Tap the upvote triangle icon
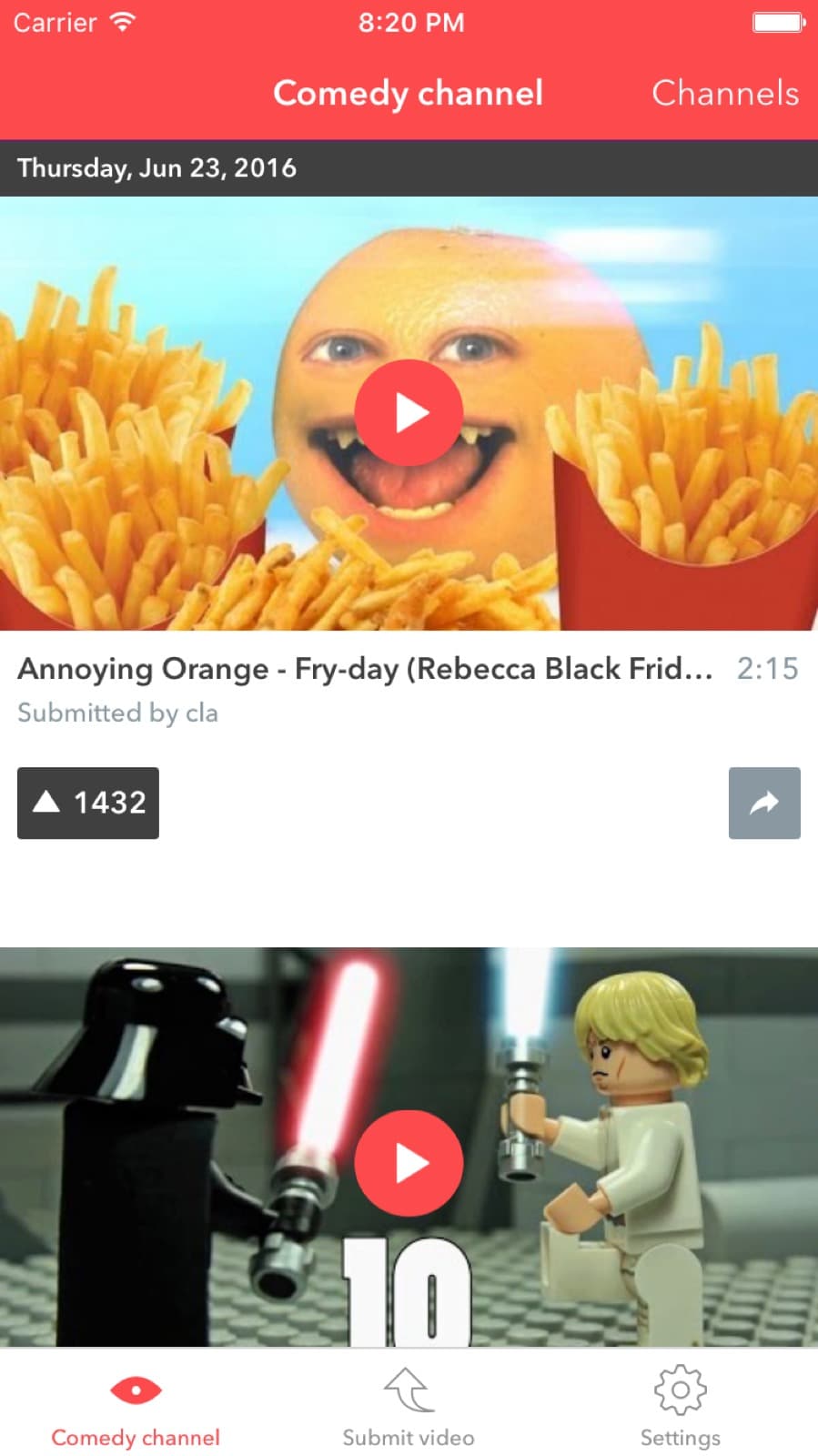The image size is (818, 1456). 47,802
